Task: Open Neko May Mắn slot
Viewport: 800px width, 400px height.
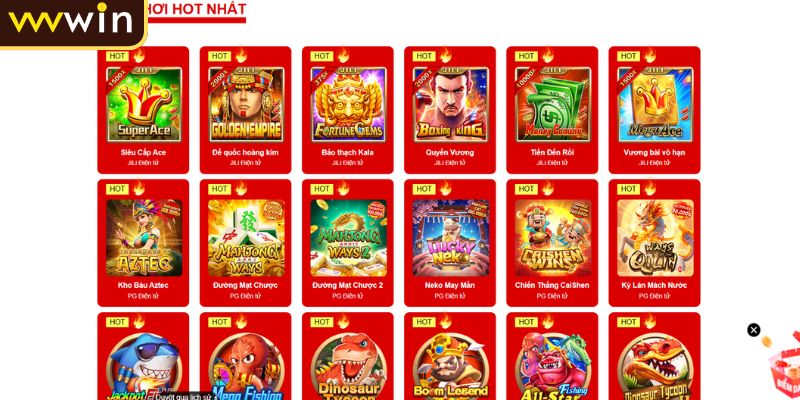Action: coord(449,237)
